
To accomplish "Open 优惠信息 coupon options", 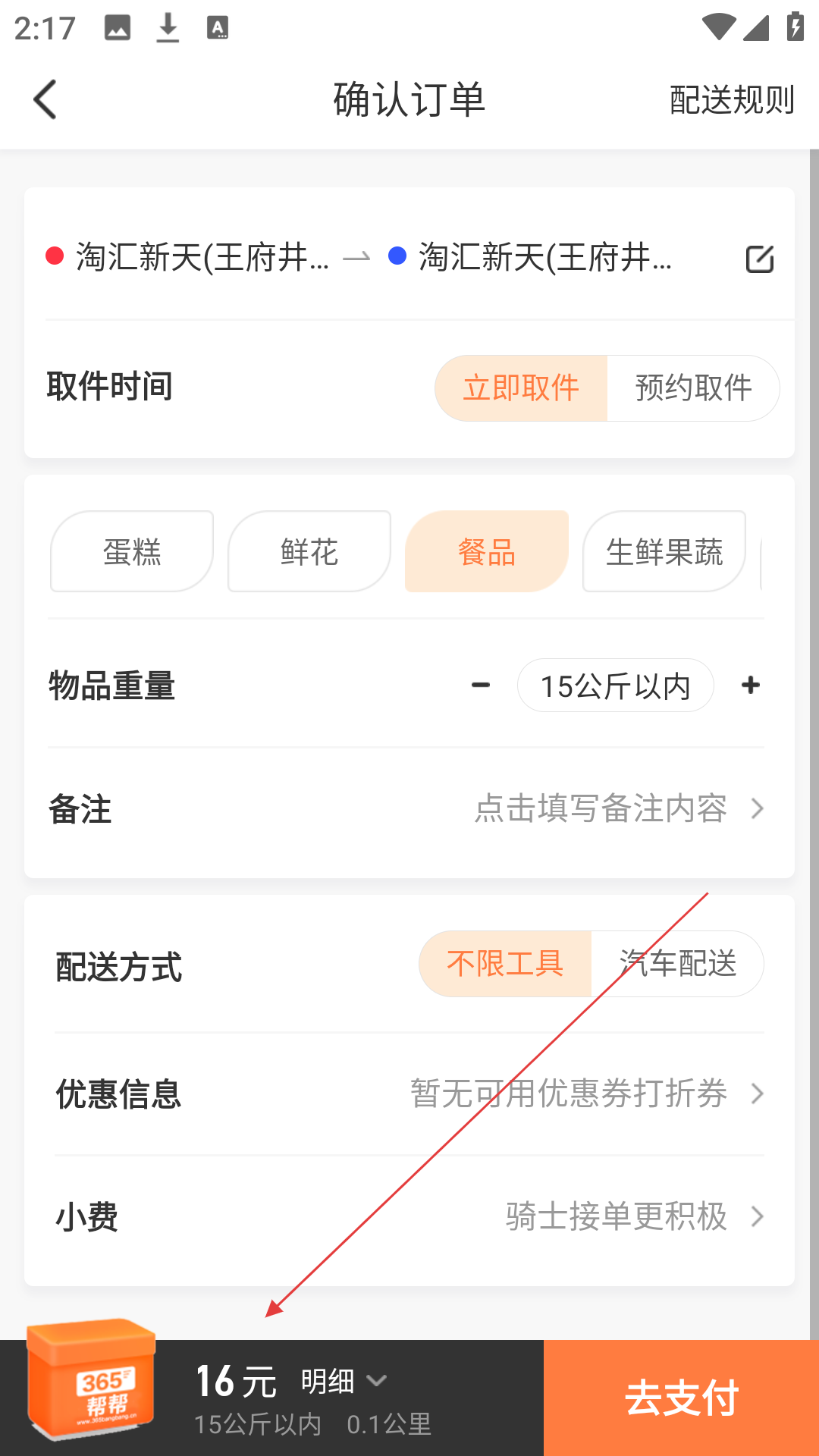I will point(409,1094).
